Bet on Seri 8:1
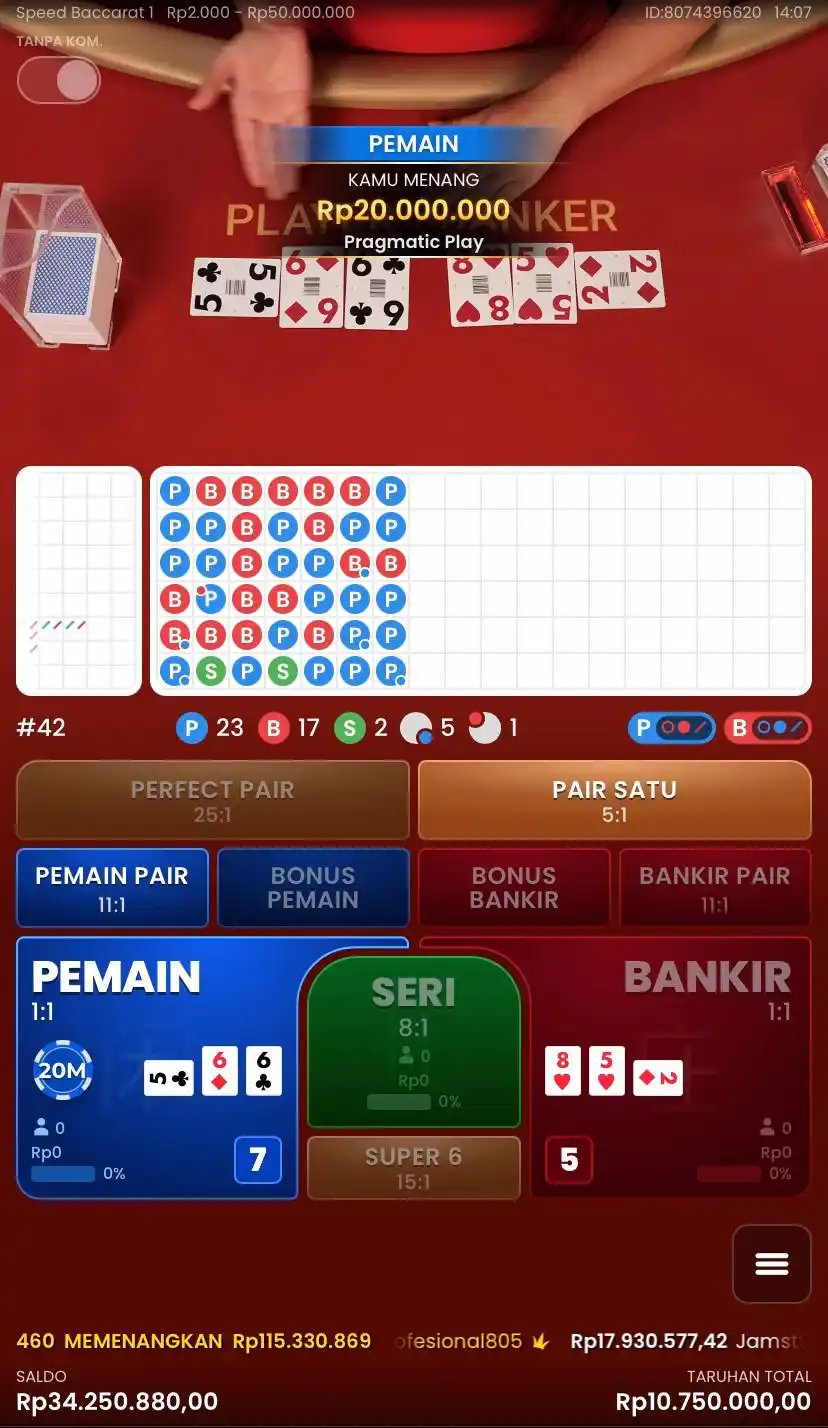This screenshot has width=828, height=1428. (x=414, y=1040)
